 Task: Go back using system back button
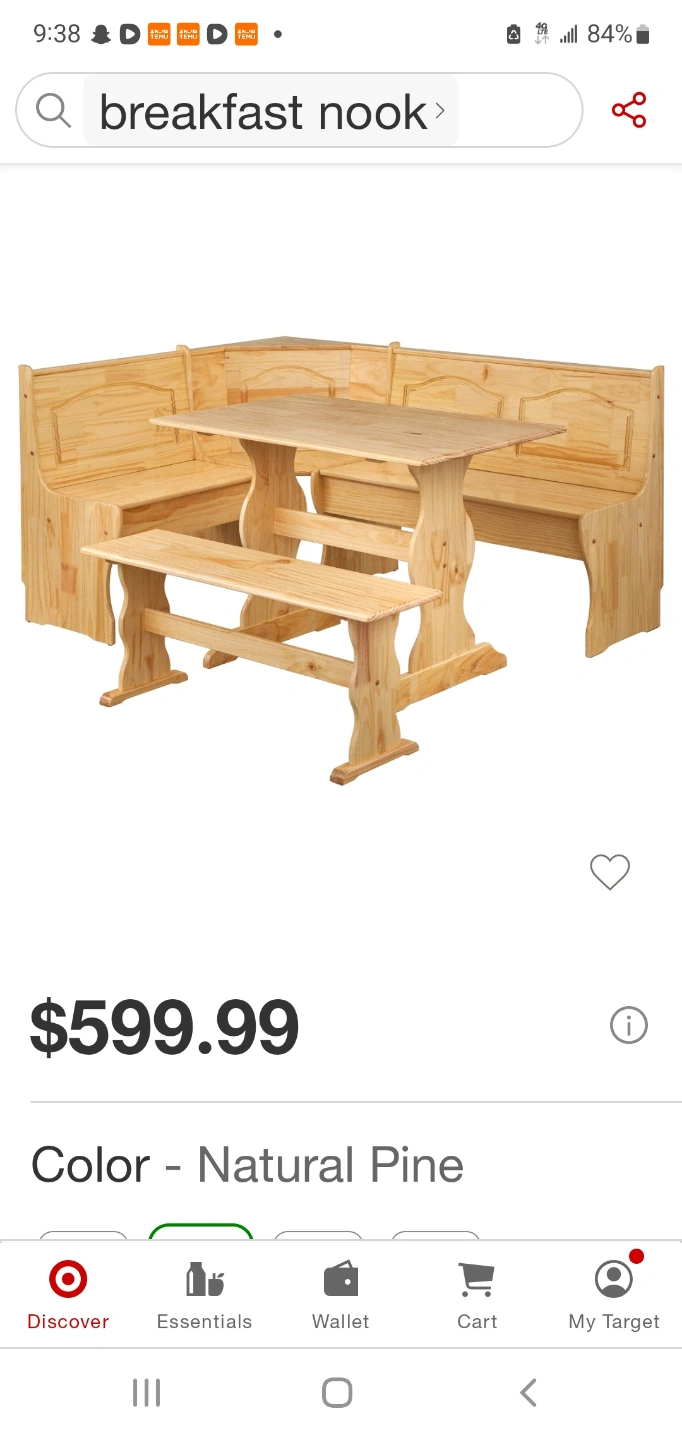[x=529, y=1392]
